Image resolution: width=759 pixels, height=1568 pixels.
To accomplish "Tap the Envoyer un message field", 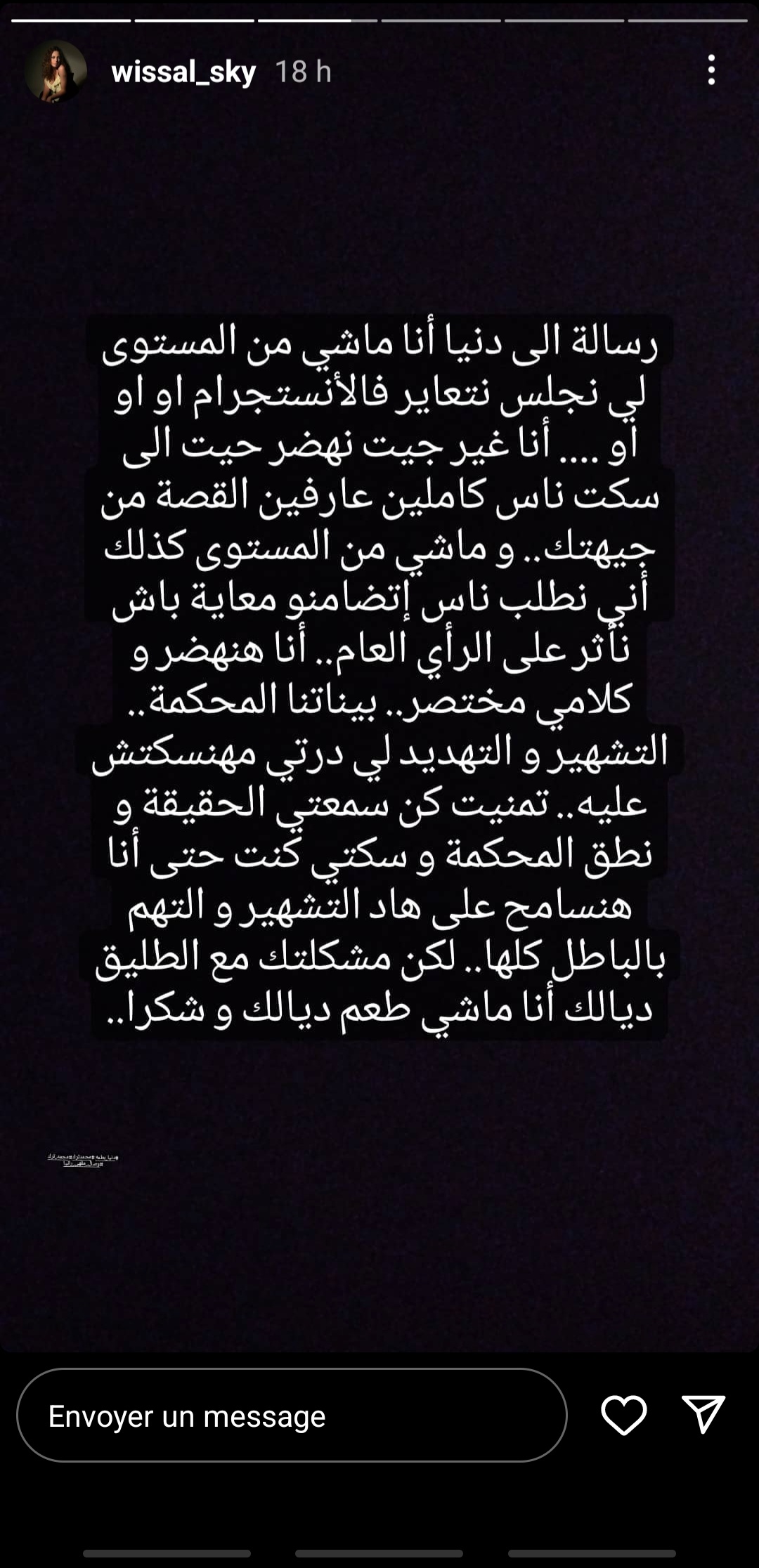I will [x=292, y=1416].
